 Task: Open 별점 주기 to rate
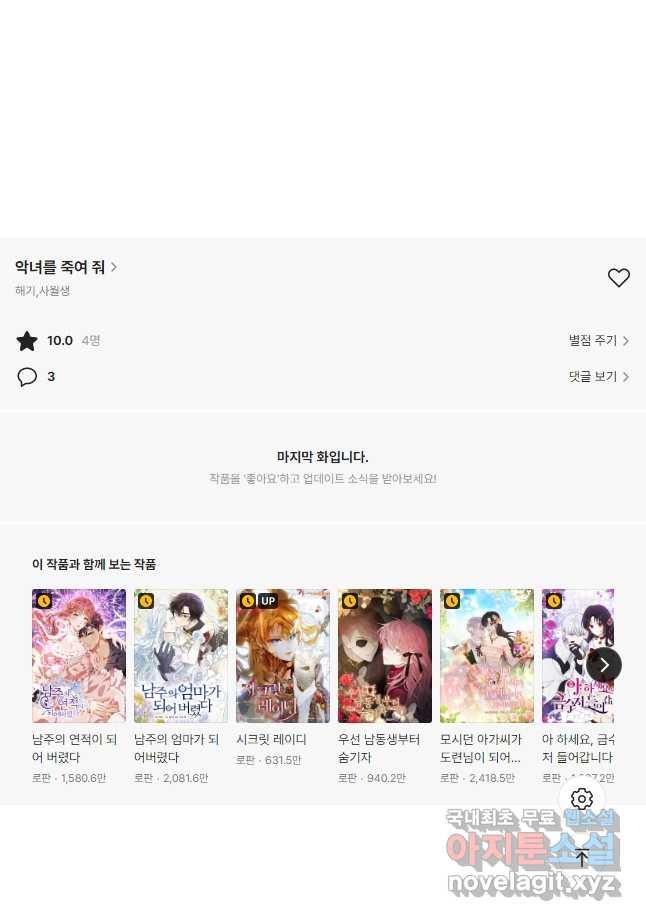598,341
